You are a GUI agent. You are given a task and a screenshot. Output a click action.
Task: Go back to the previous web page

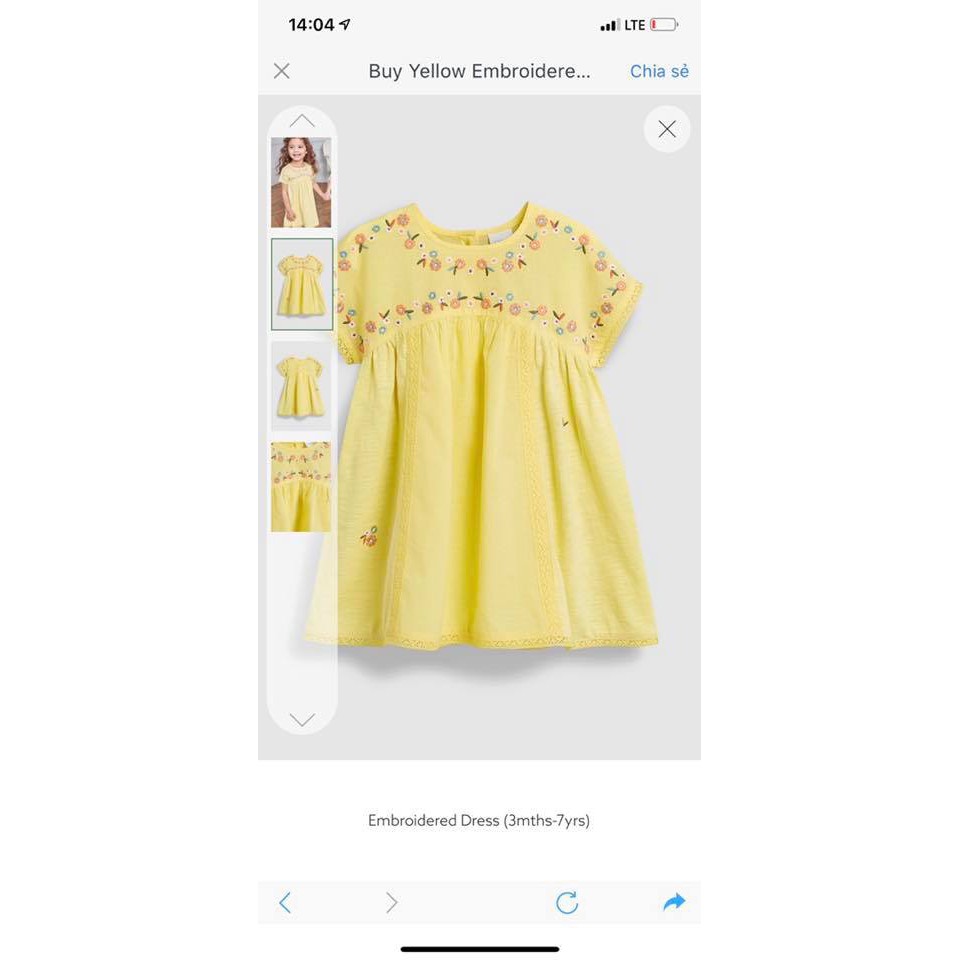285,903
